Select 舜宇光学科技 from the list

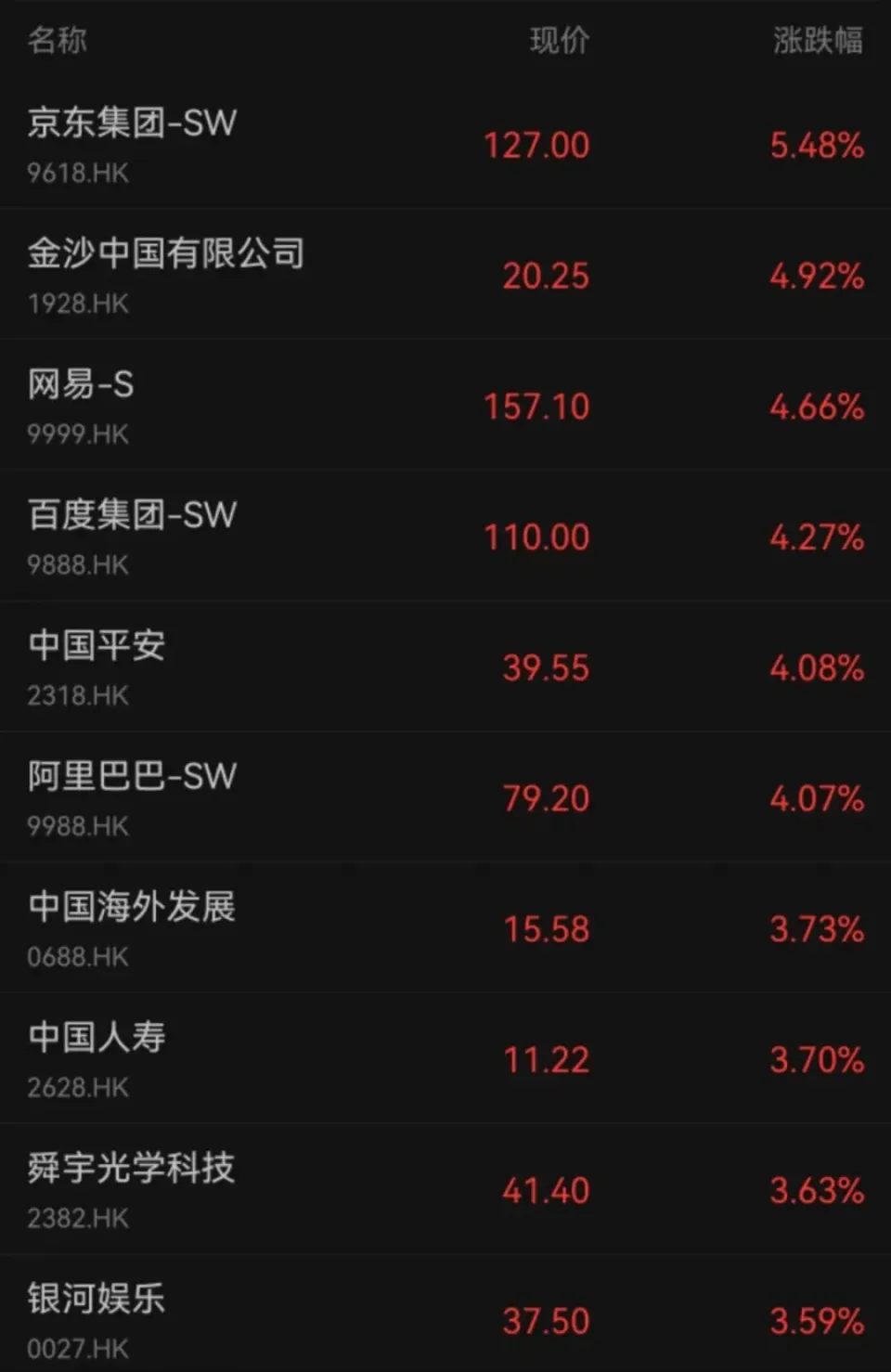[131, 1169]
